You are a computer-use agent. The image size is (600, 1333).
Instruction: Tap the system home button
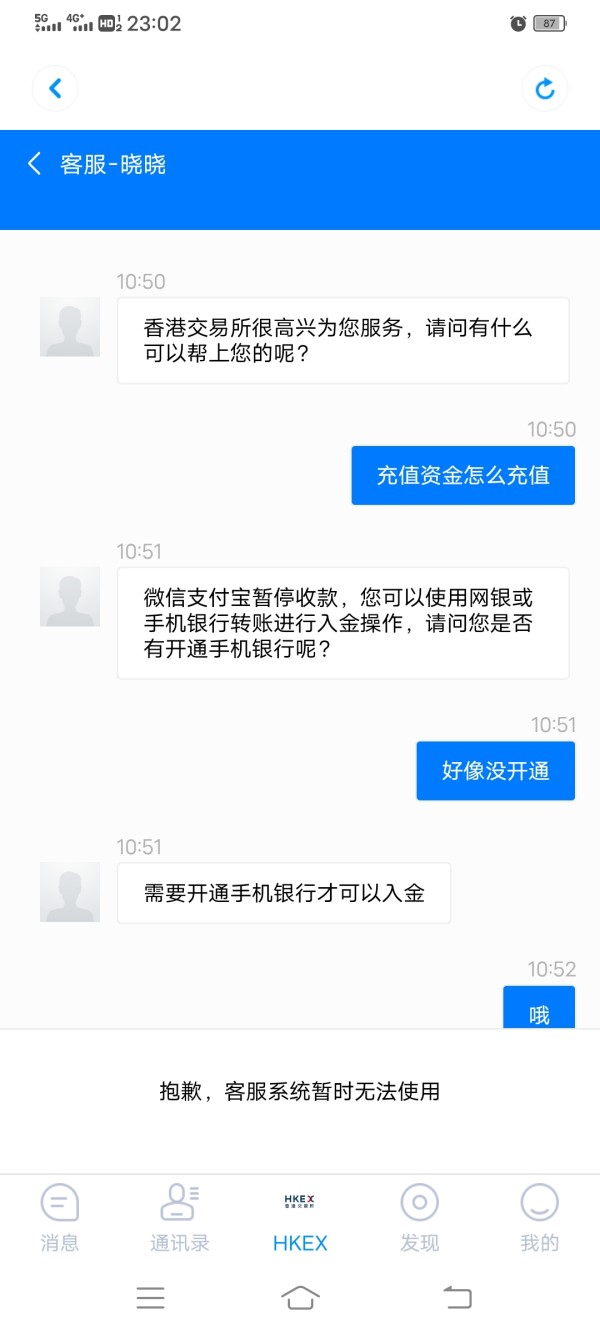(x=300, y=1297)
